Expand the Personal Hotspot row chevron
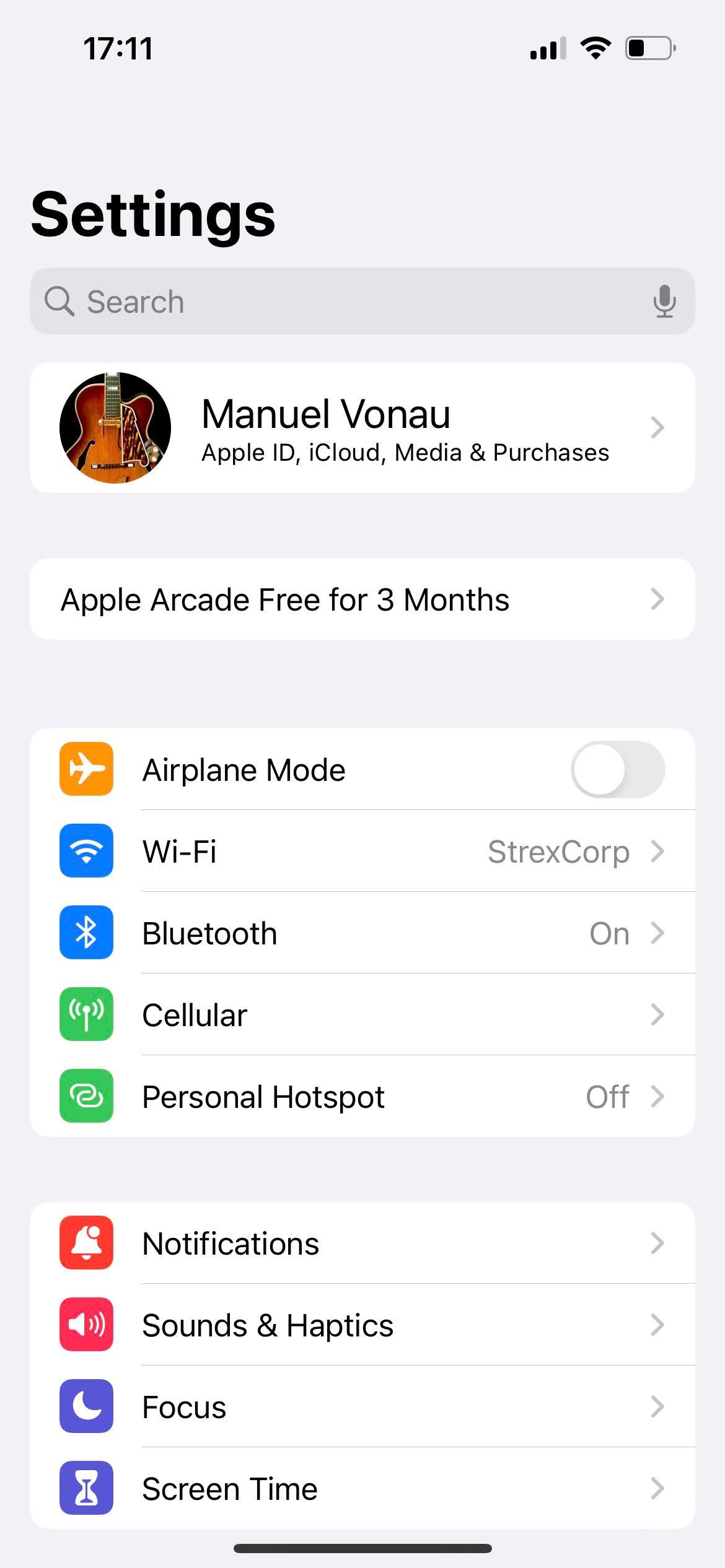The height and width of the screenshot is (1568, 725). [x=658, y=1096]
